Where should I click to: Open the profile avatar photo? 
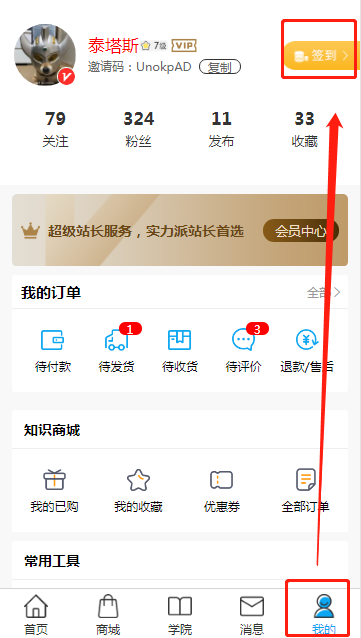pos(45,55)
